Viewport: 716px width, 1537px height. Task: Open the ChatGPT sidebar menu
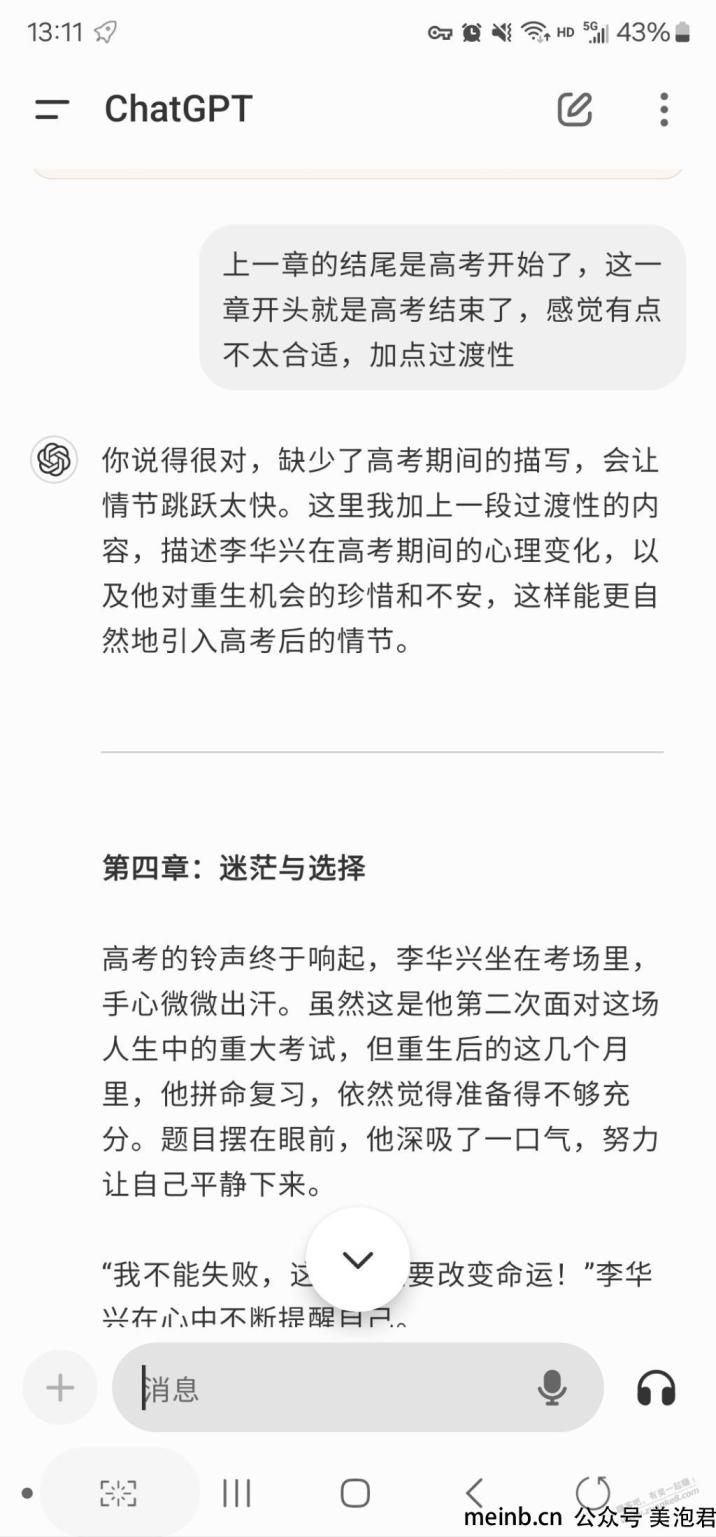(51, 109)
